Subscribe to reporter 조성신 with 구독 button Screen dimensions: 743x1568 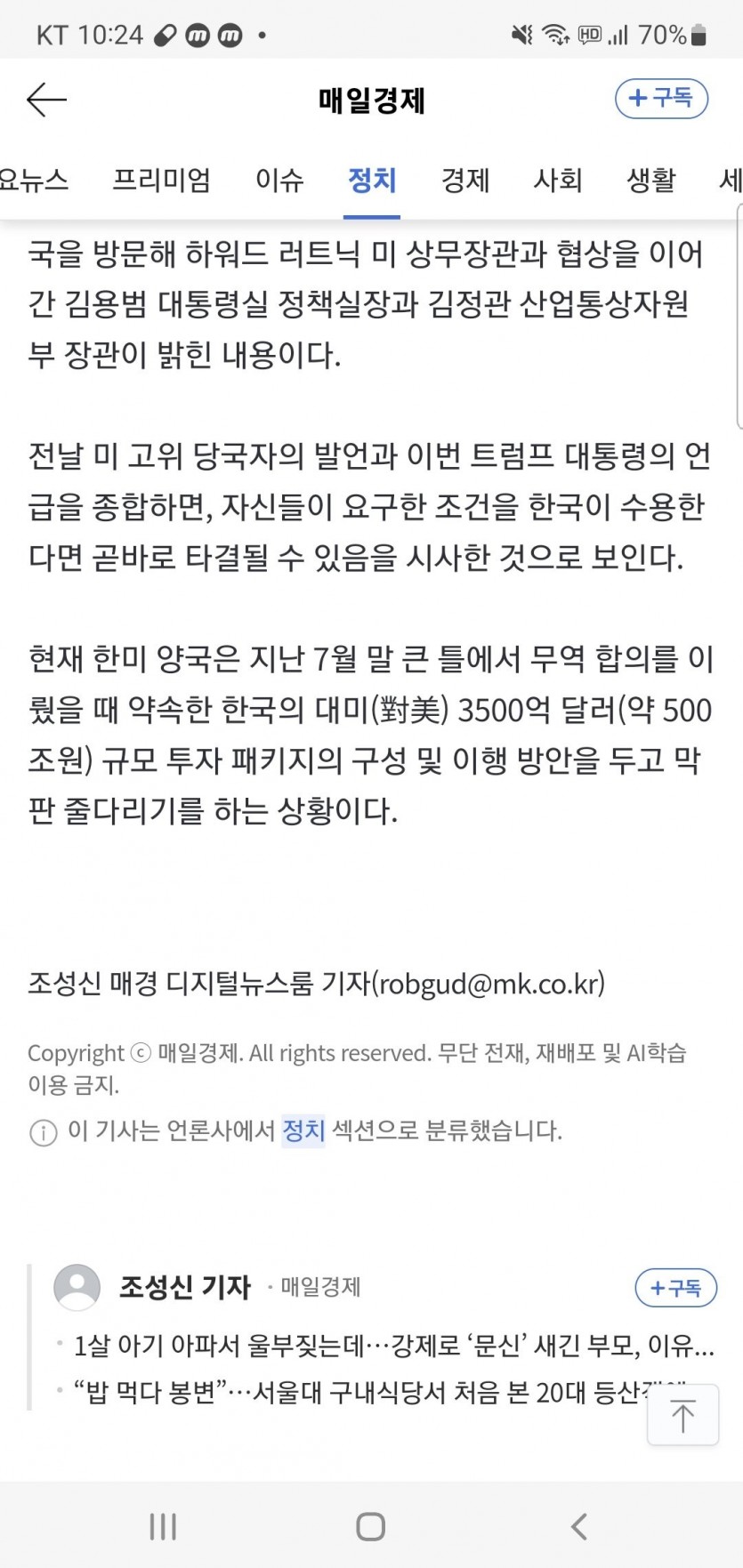point(675,1287)
